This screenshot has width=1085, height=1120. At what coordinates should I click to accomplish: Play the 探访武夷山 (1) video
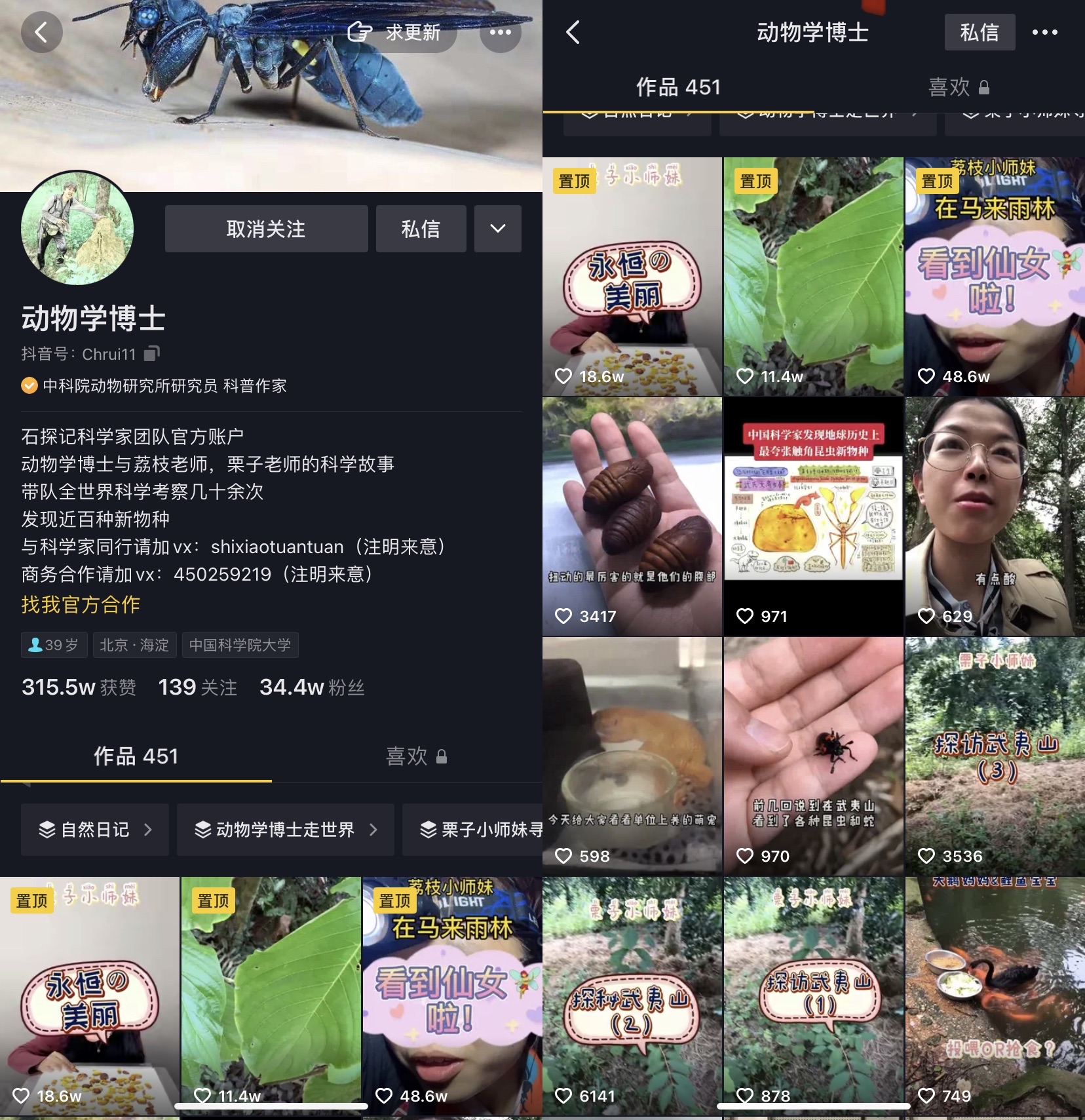click(813, 995)
